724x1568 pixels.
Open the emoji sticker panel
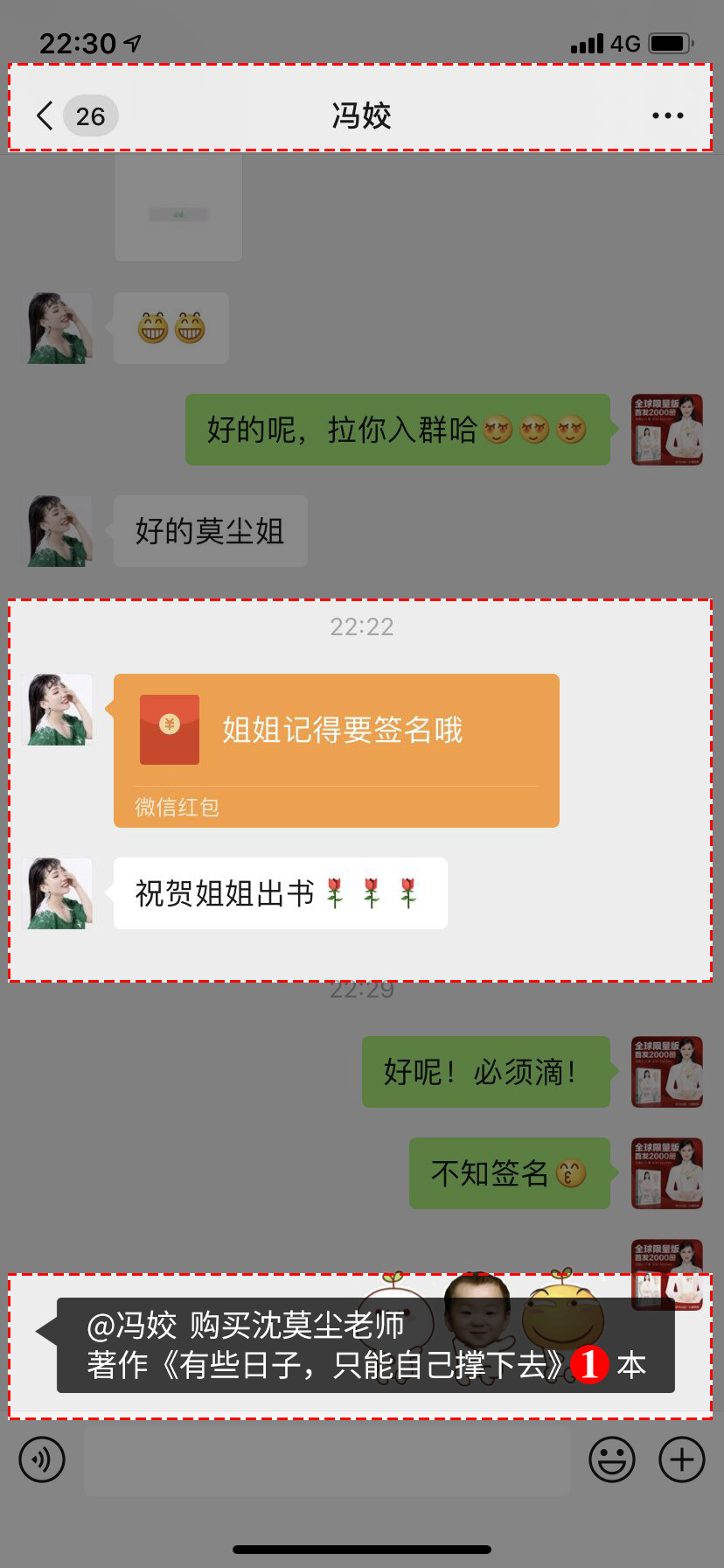coord(611,1459)
